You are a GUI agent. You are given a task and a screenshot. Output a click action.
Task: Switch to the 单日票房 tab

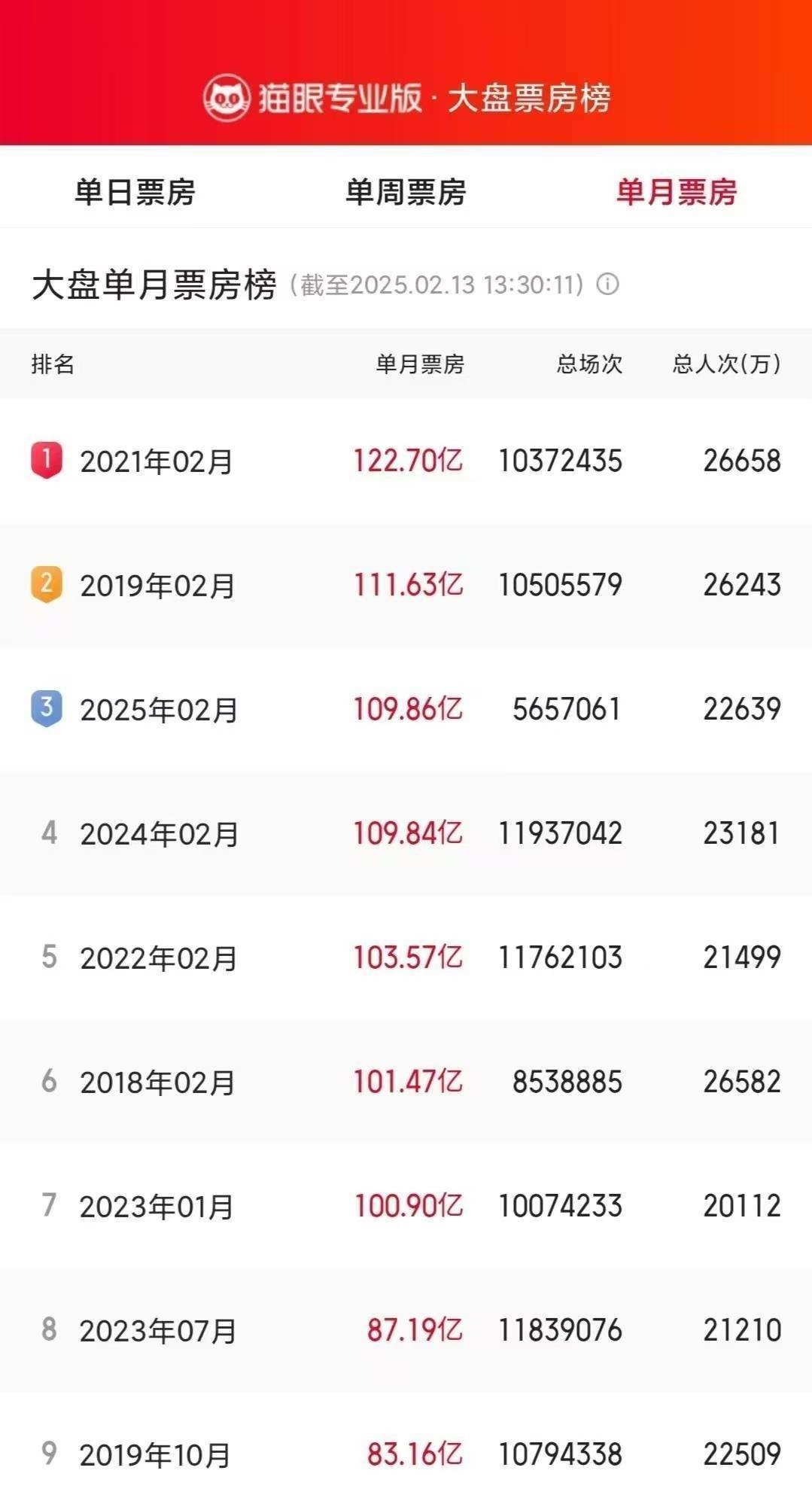(135, 192)
